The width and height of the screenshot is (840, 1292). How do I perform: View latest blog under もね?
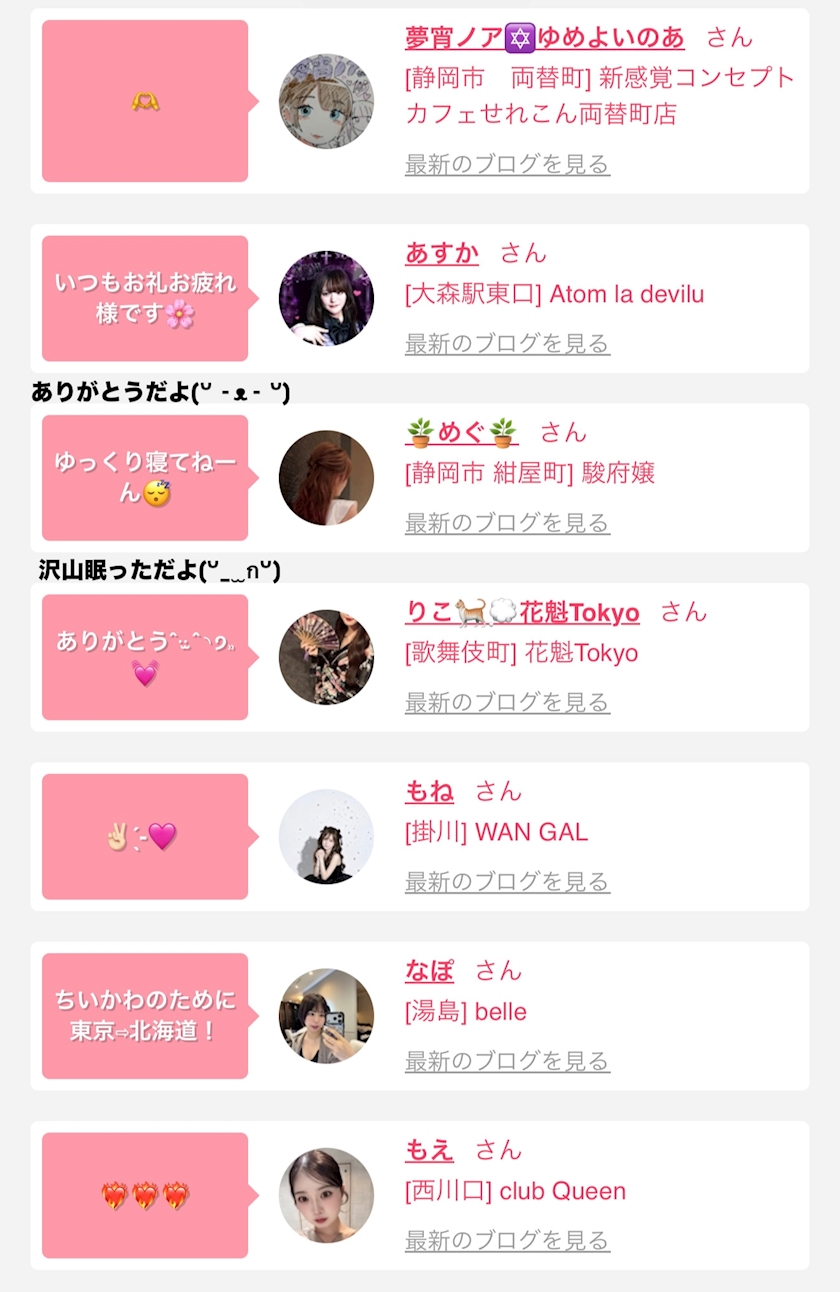click(507, 882)
